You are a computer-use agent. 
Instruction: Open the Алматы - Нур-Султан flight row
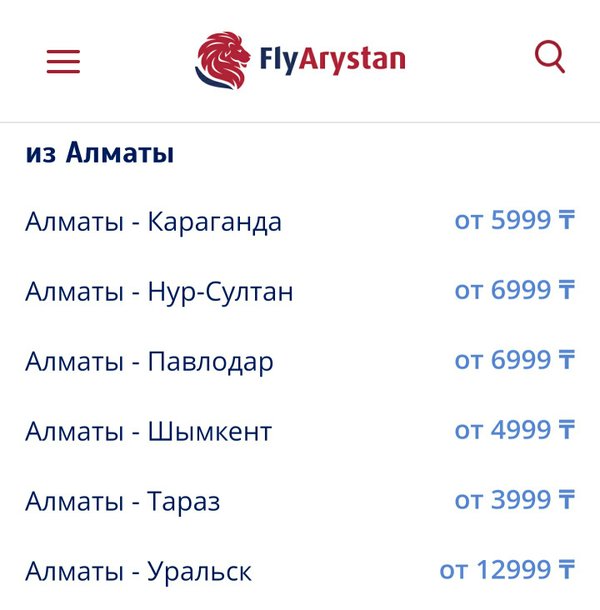(x=159, y=292)
